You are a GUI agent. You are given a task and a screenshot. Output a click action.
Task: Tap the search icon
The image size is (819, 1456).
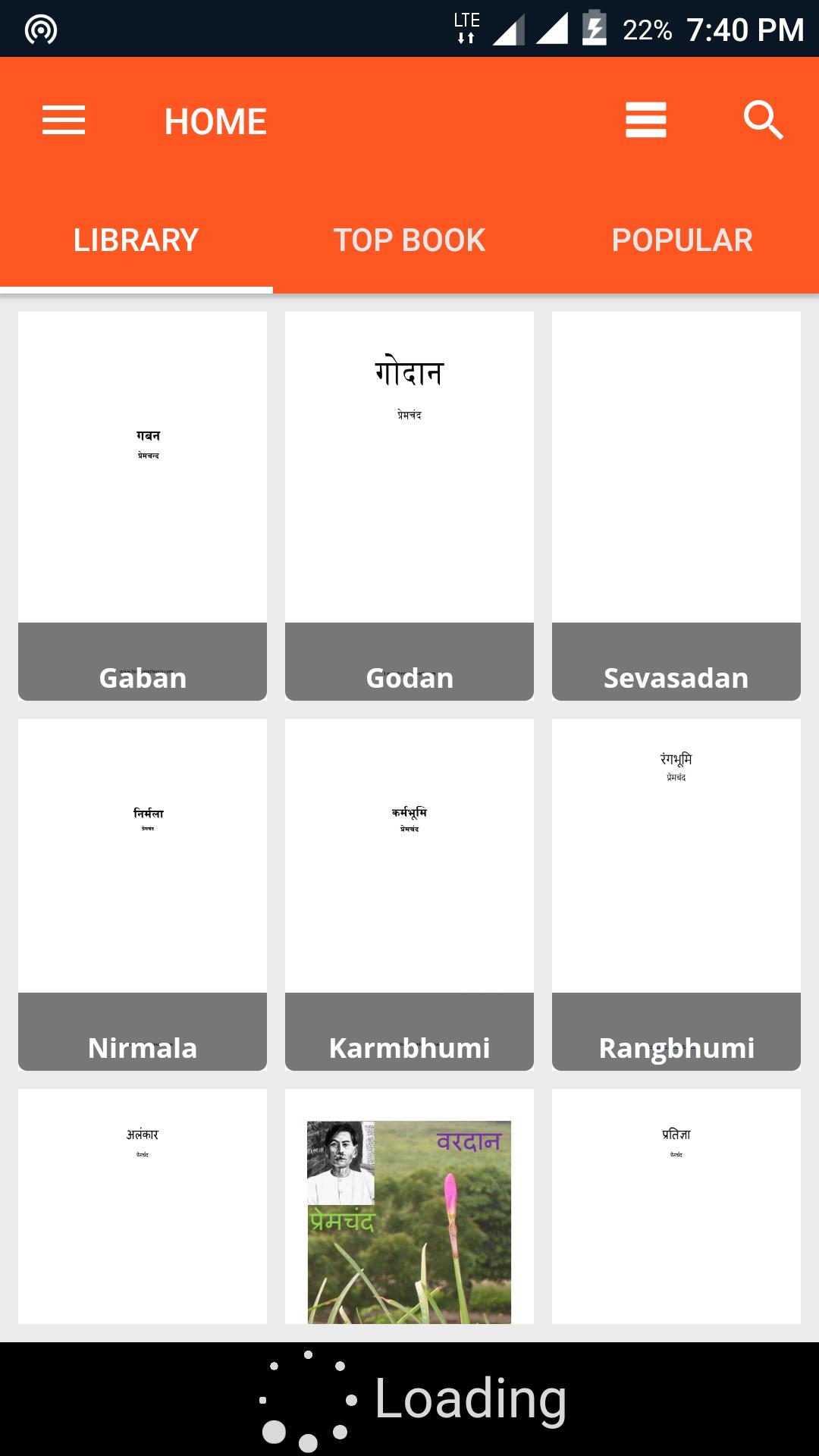763,120
